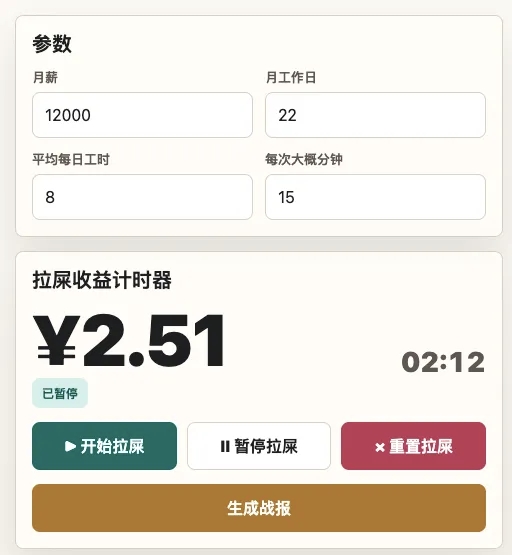Select the 每次大概分钟 field showing 15
Screen dimensions: 512x555
(x=375, y=197)
